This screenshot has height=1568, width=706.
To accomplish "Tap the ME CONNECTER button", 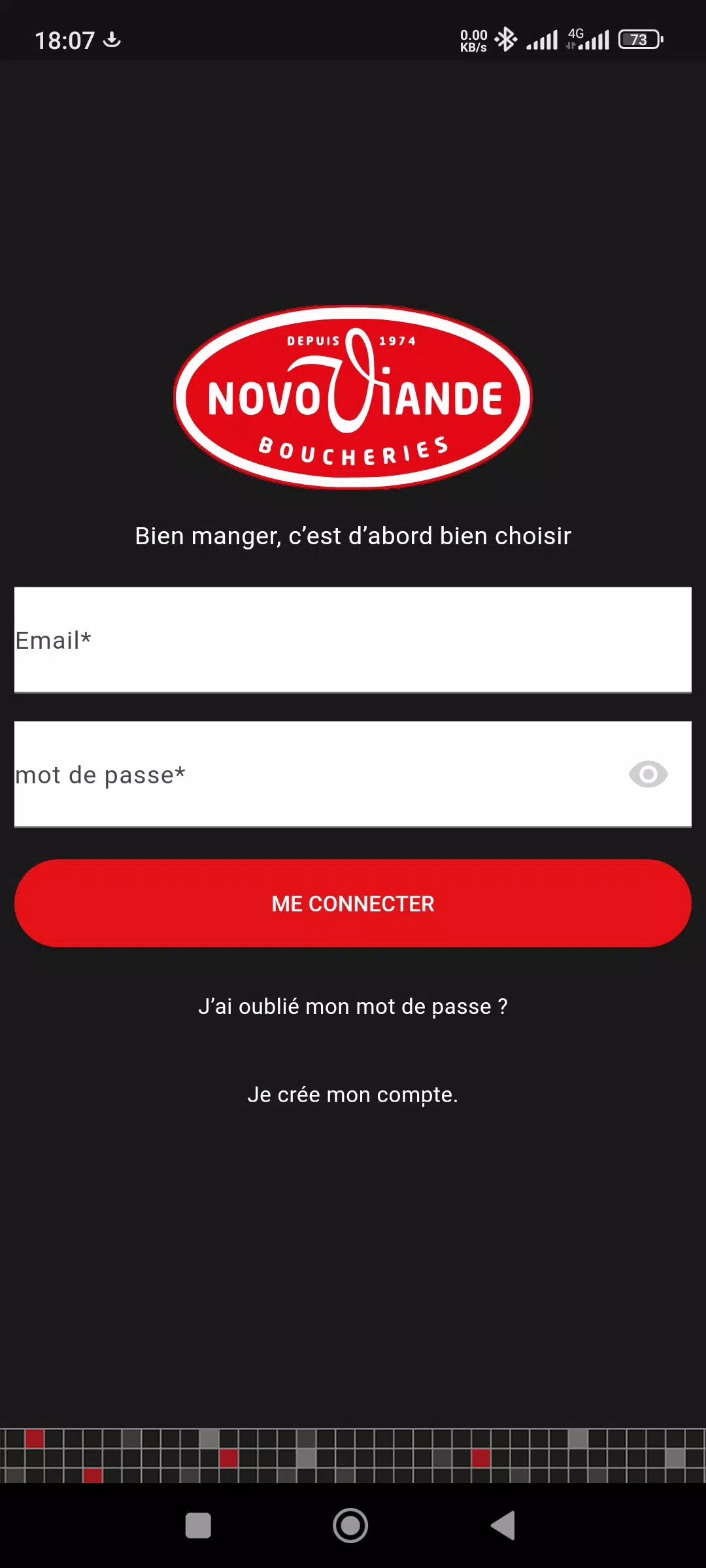I will tap(353, 904).
